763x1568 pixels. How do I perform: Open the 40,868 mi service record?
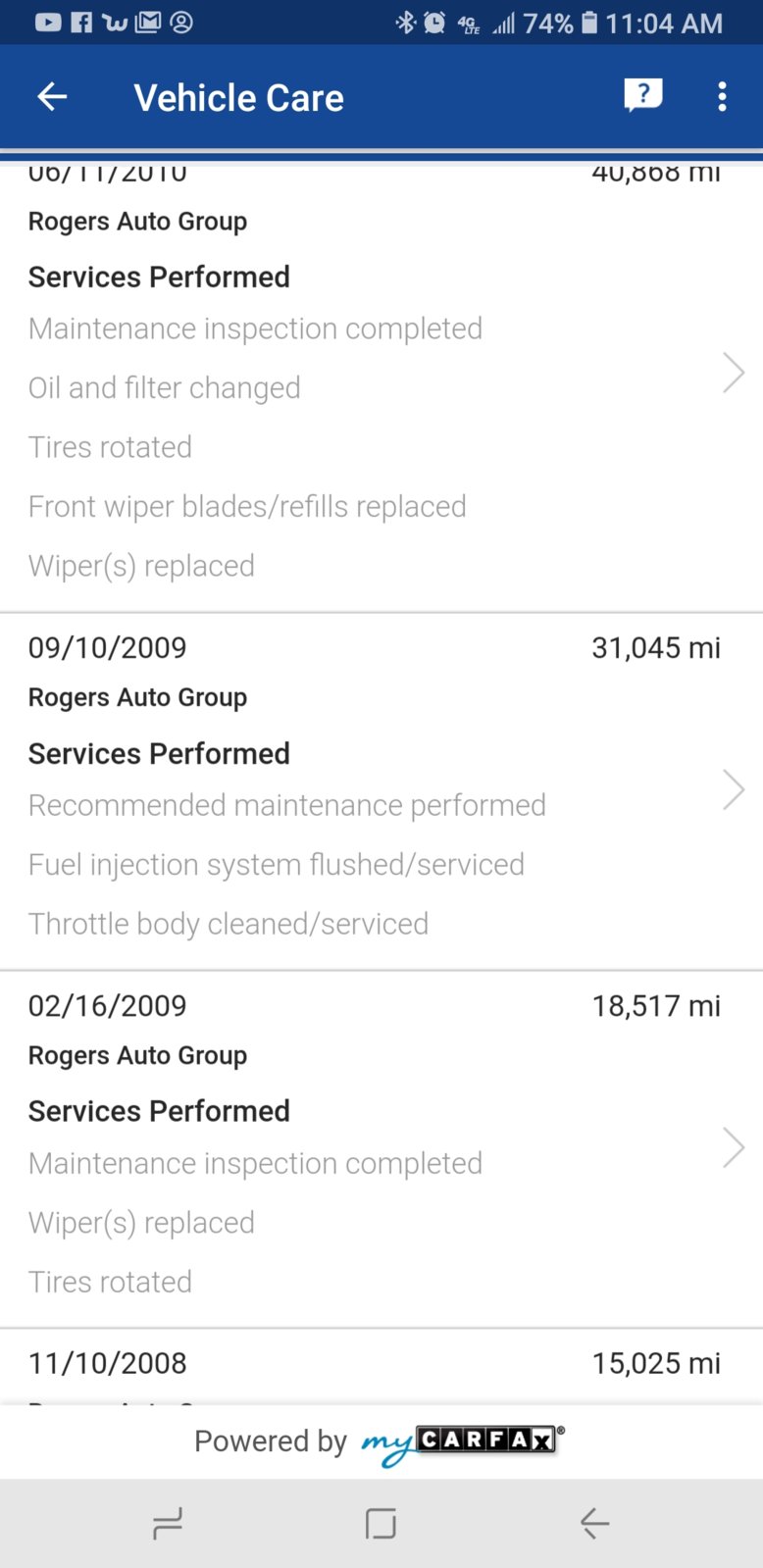point(381,388)
